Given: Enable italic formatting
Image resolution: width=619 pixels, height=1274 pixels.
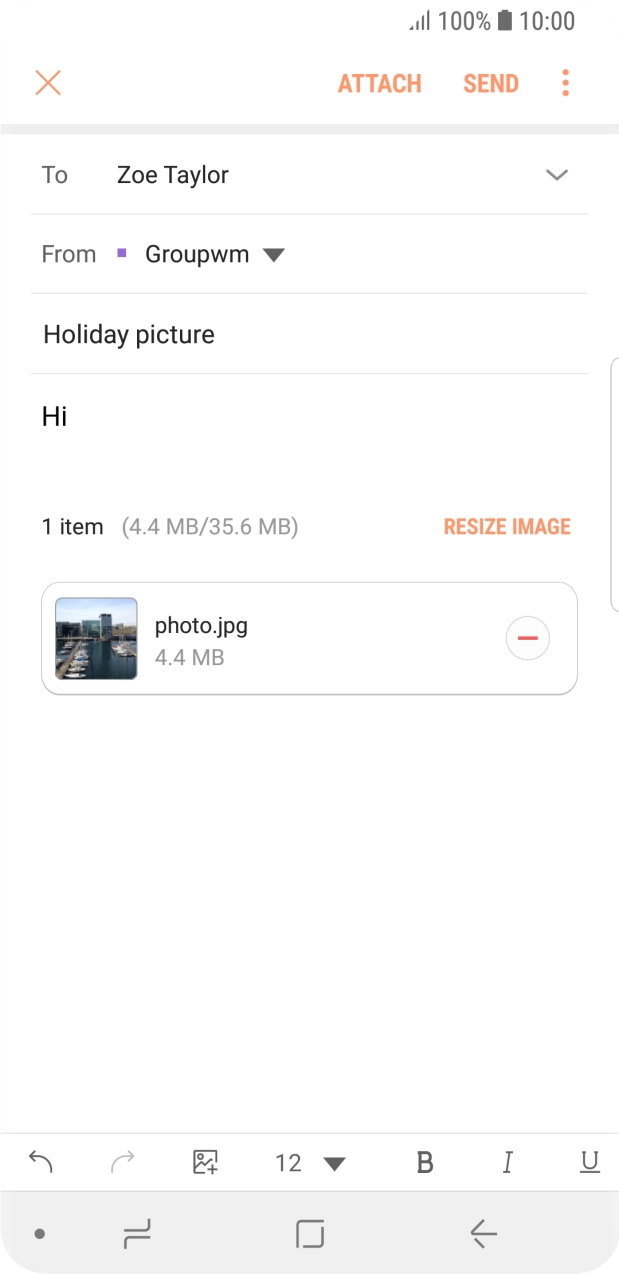Looking at the screenshot, I should [x=507, y=1162].
